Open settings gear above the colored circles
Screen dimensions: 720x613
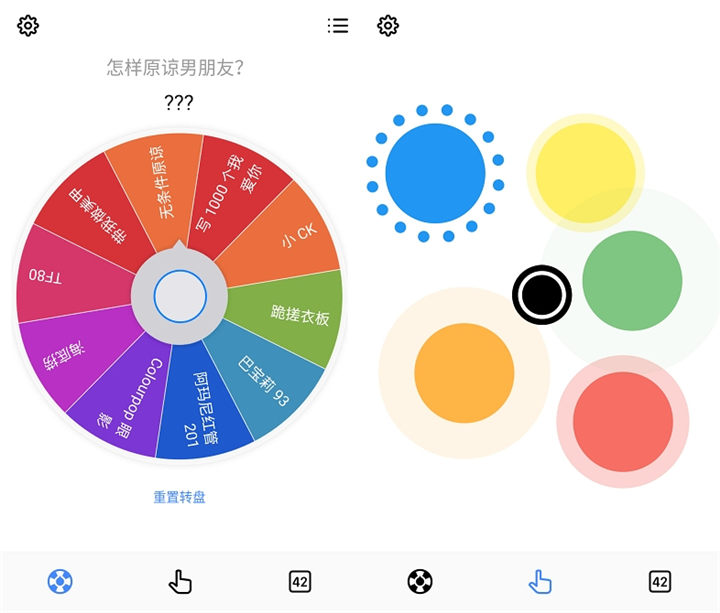point(388,26)
